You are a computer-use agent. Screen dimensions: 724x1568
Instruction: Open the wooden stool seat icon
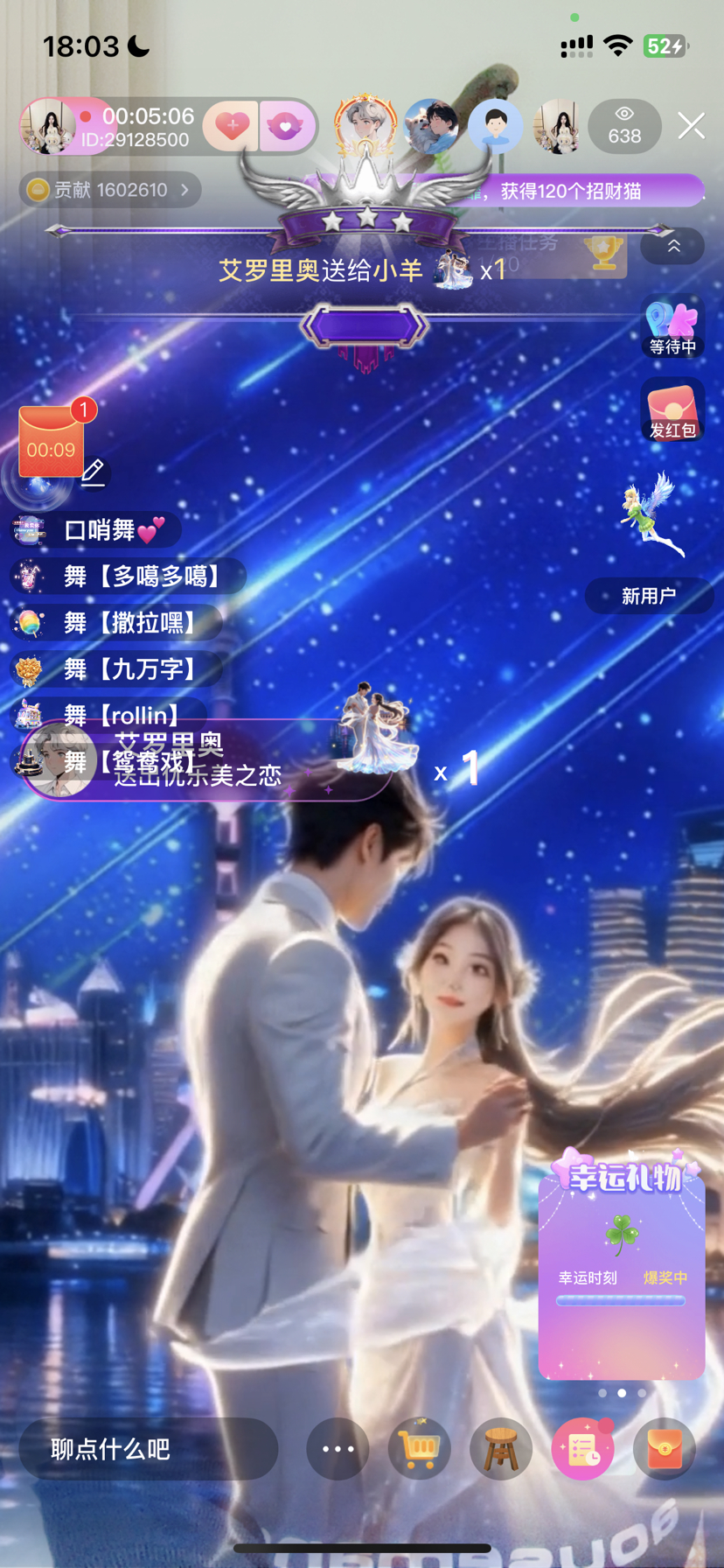pos(501,1449)
